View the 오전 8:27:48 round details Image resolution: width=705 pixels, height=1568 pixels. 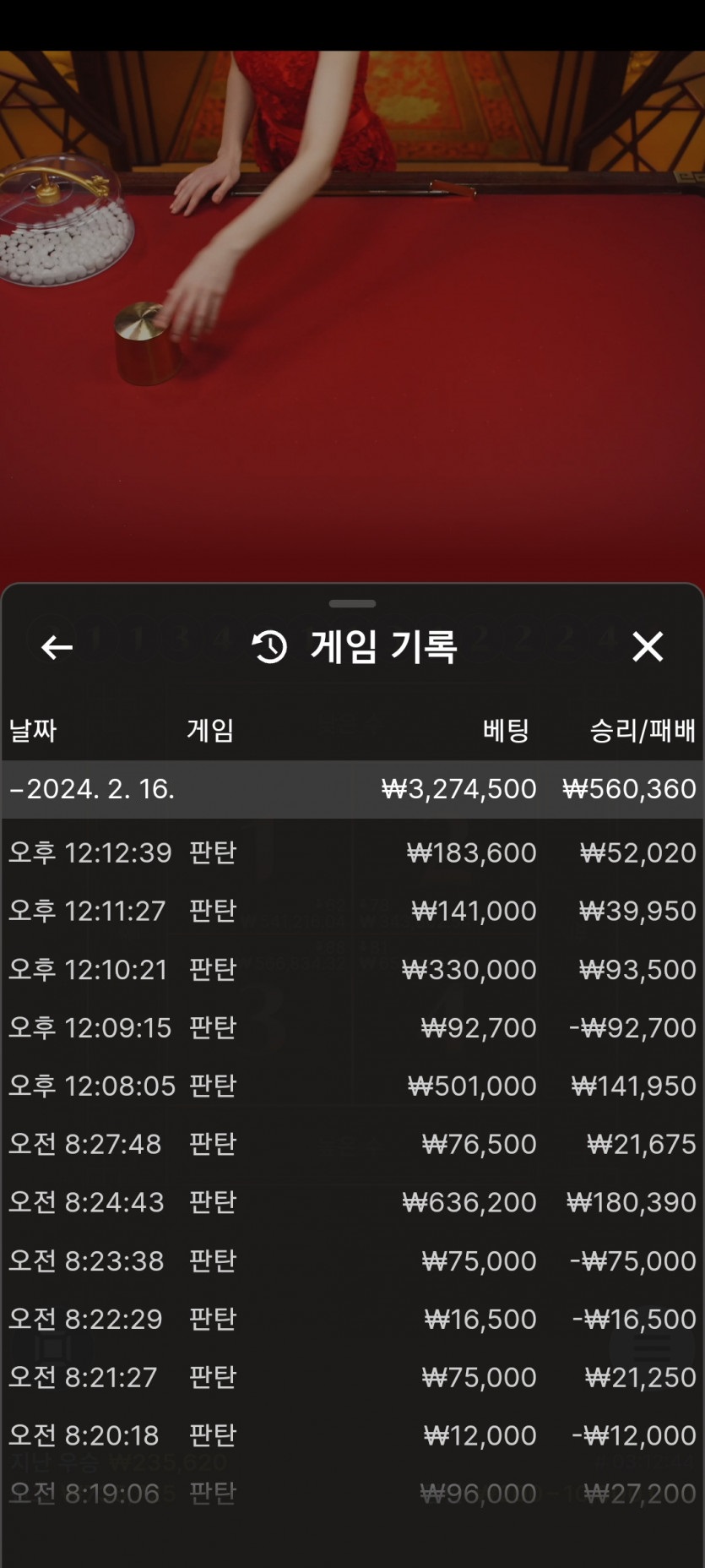point(352,1144)
